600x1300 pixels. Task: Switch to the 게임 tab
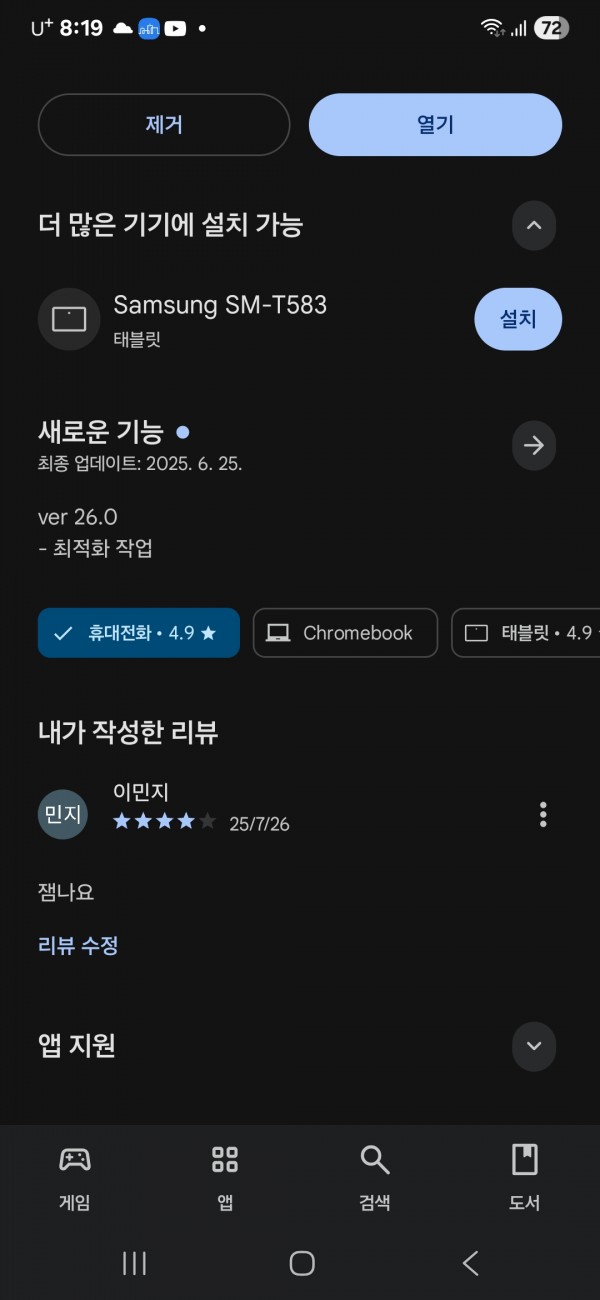coord(75,1178)
